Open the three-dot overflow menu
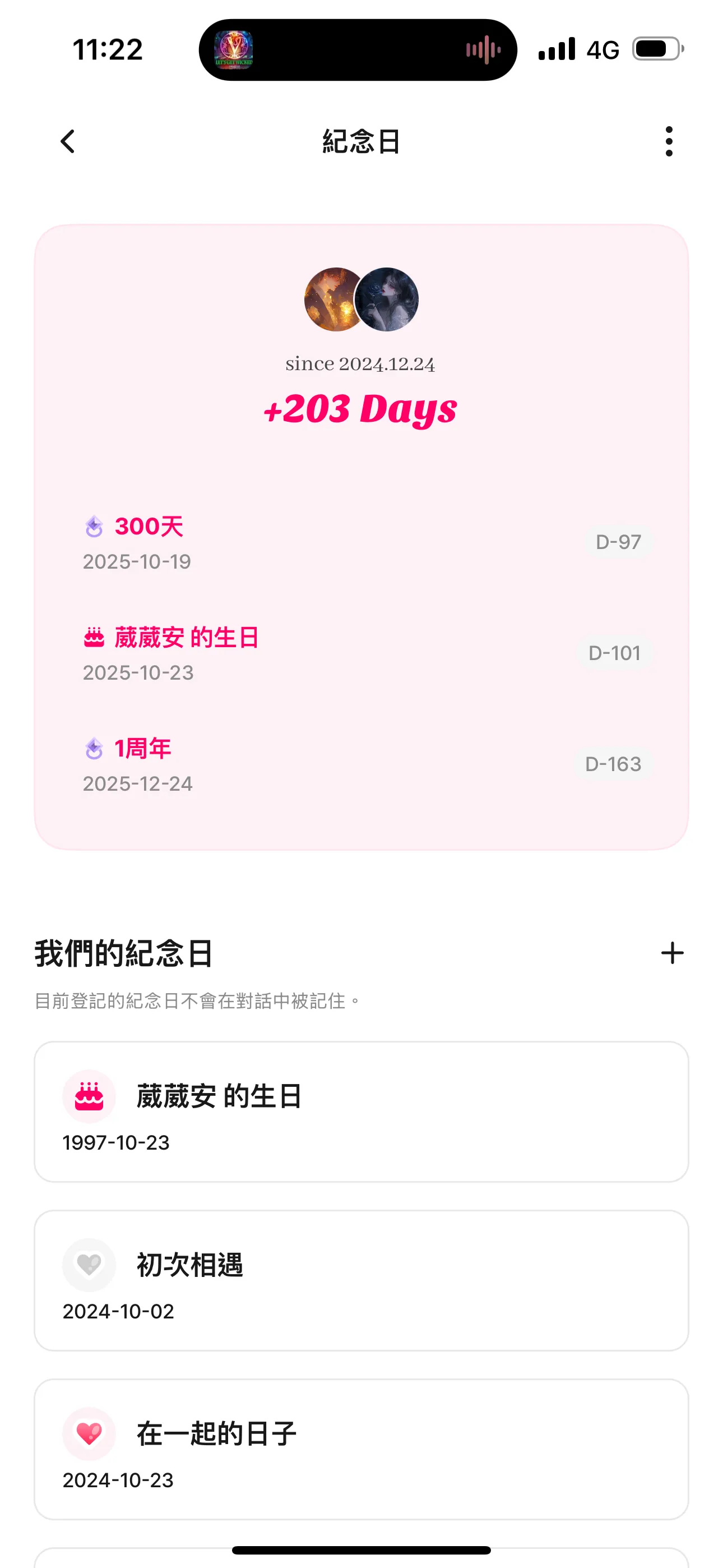 669,141
